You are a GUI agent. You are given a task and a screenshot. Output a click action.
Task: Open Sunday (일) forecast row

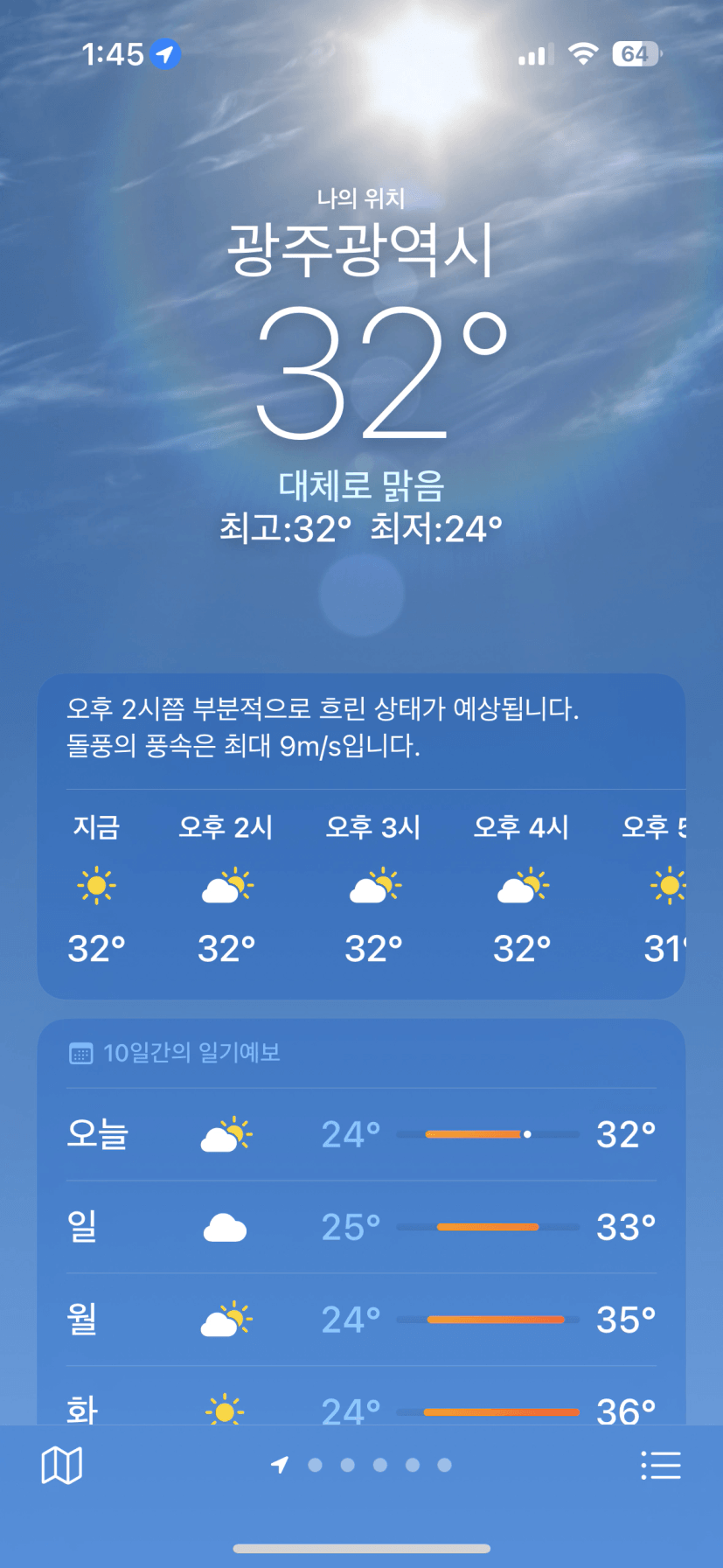[361, 1227]
